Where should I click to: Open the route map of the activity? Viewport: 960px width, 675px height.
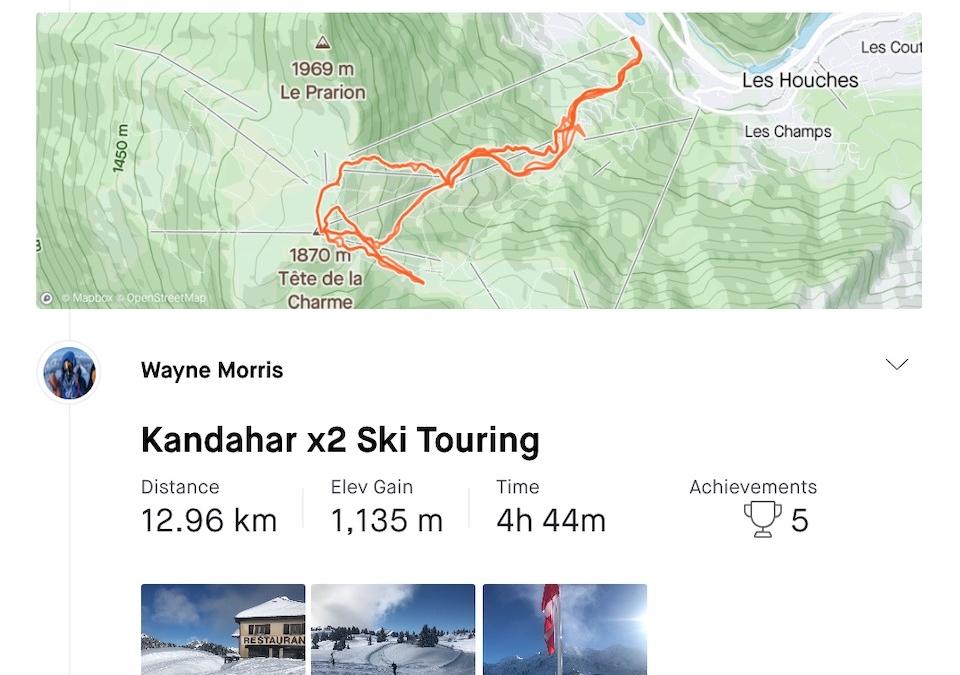pos(478,160)
